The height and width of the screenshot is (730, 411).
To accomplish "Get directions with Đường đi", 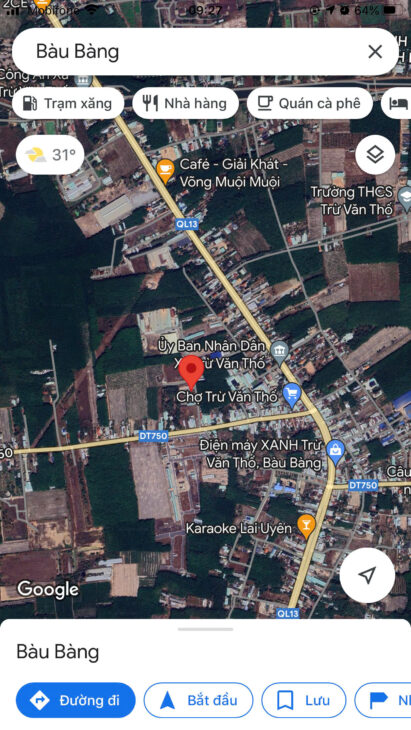I will click(x=75, y=700).
